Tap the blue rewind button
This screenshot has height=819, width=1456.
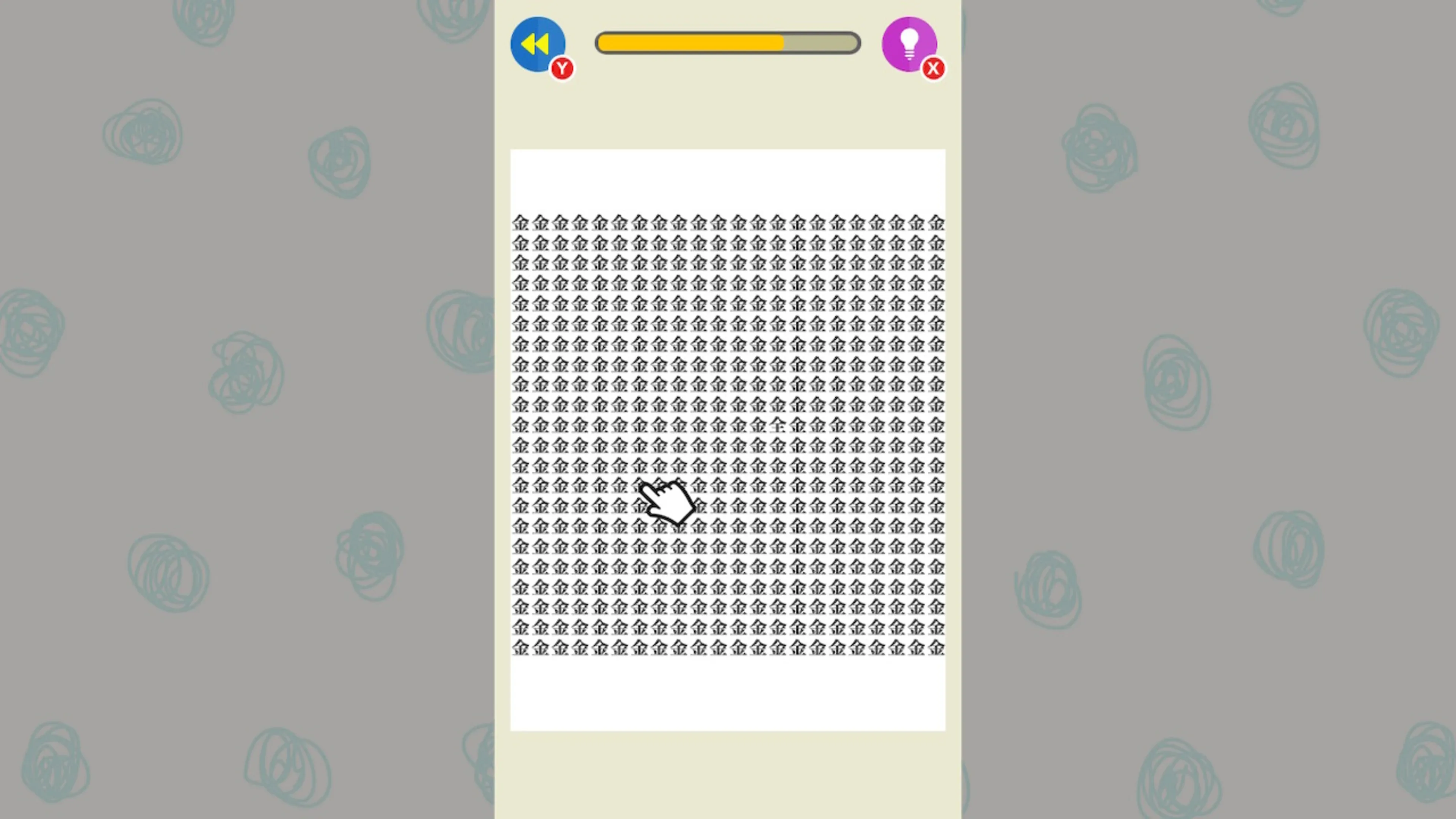pyautogui.click(x=537, y=44)
